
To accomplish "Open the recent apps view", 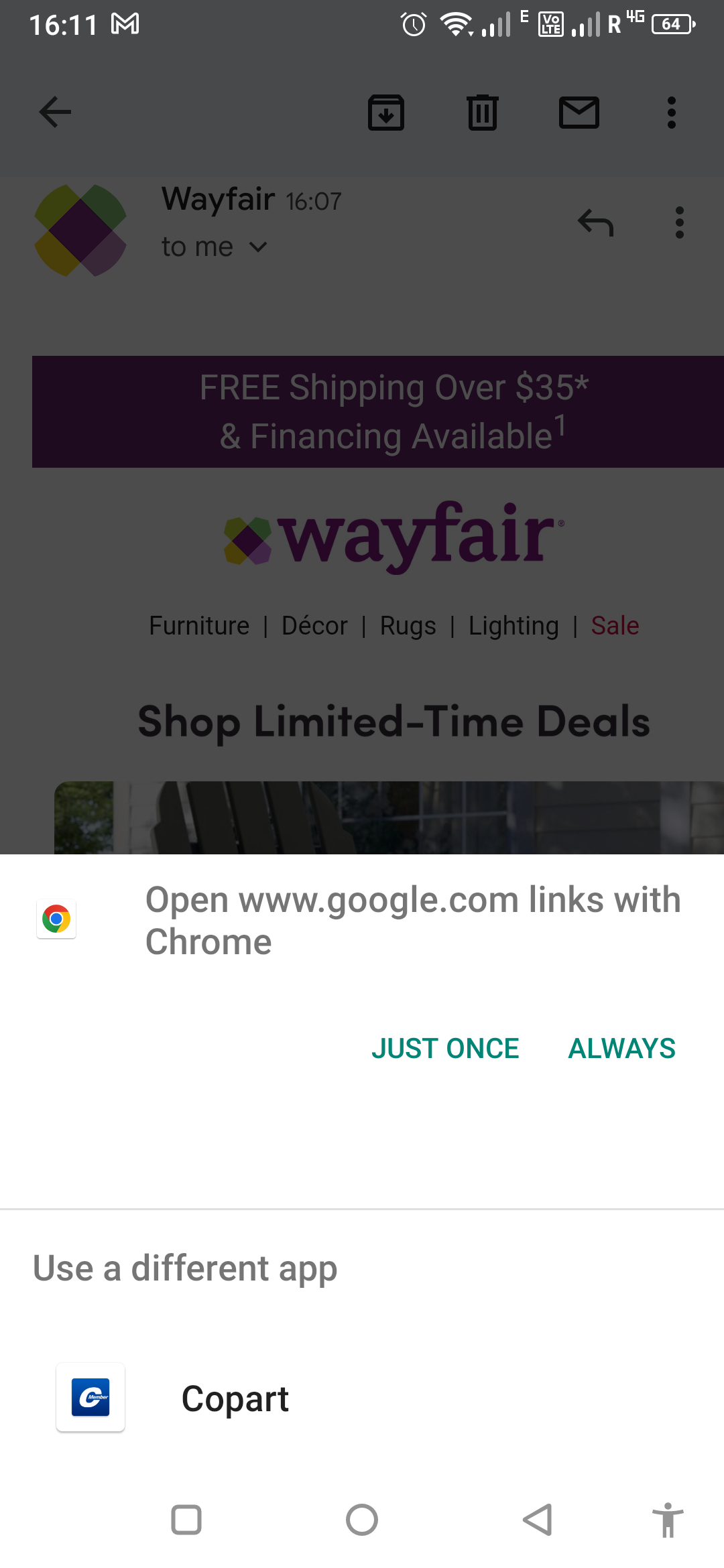I will 186,1520.
